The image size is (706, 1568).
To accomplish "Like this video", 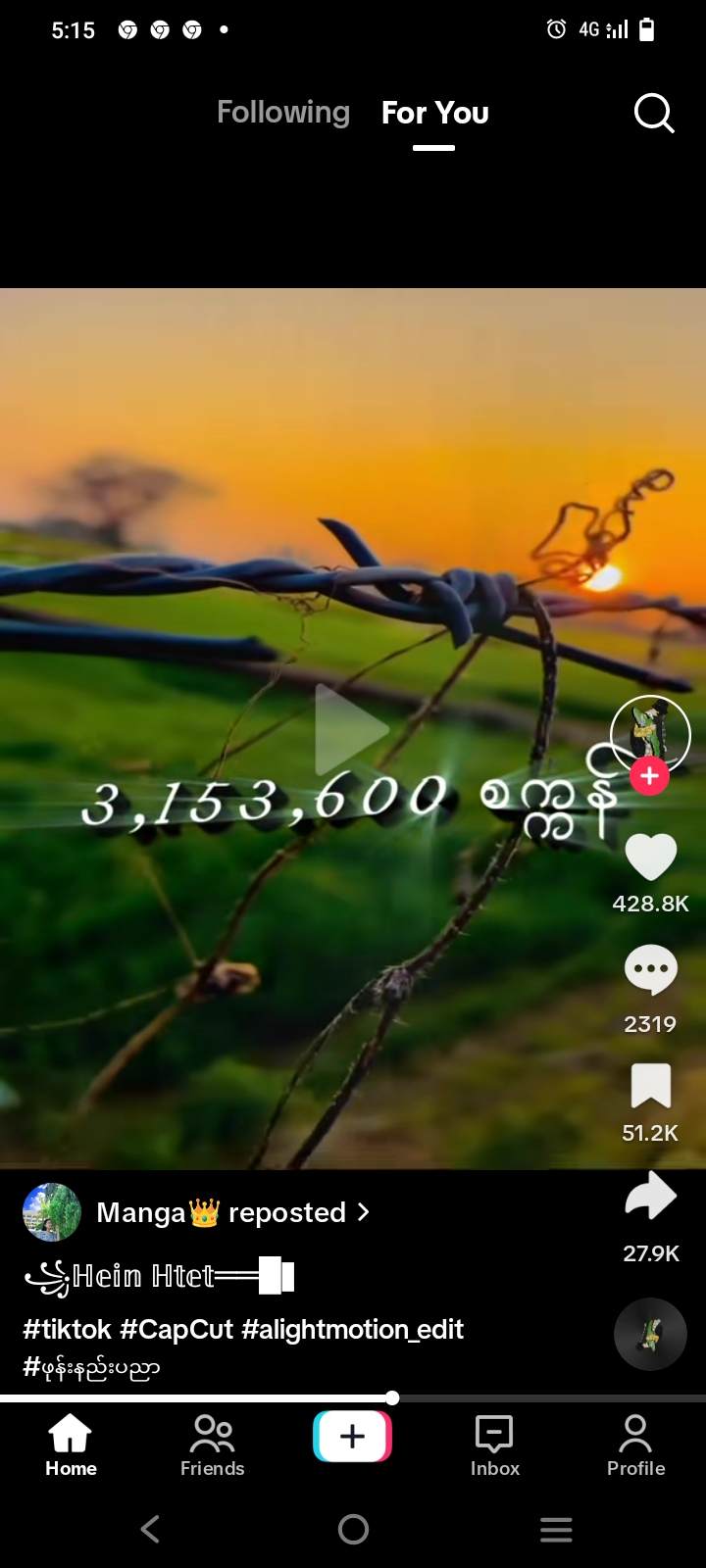I will (651, 857).
